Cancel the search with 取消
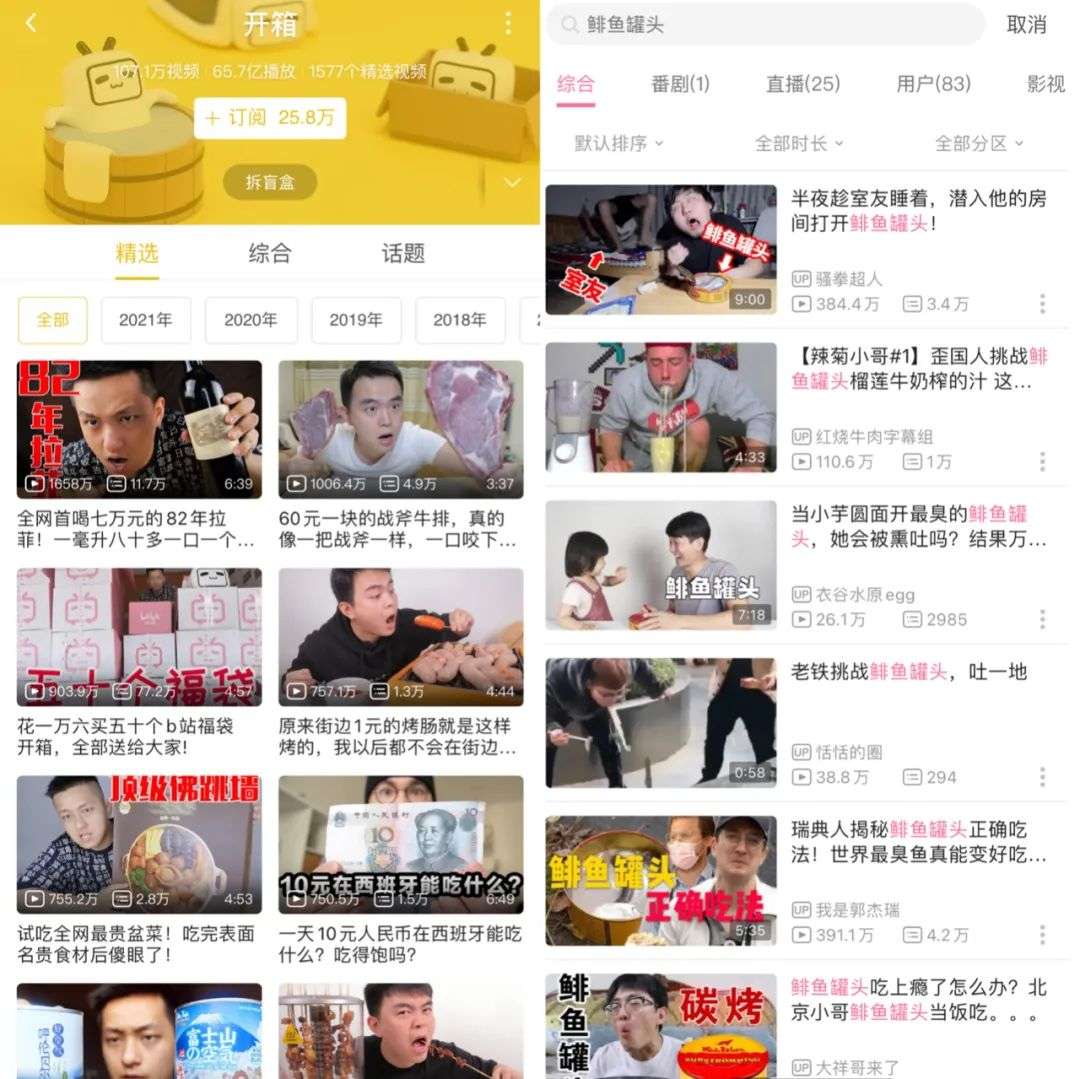The height and width of the screenshot is (1079, 1080). [x=1026, y=25]
